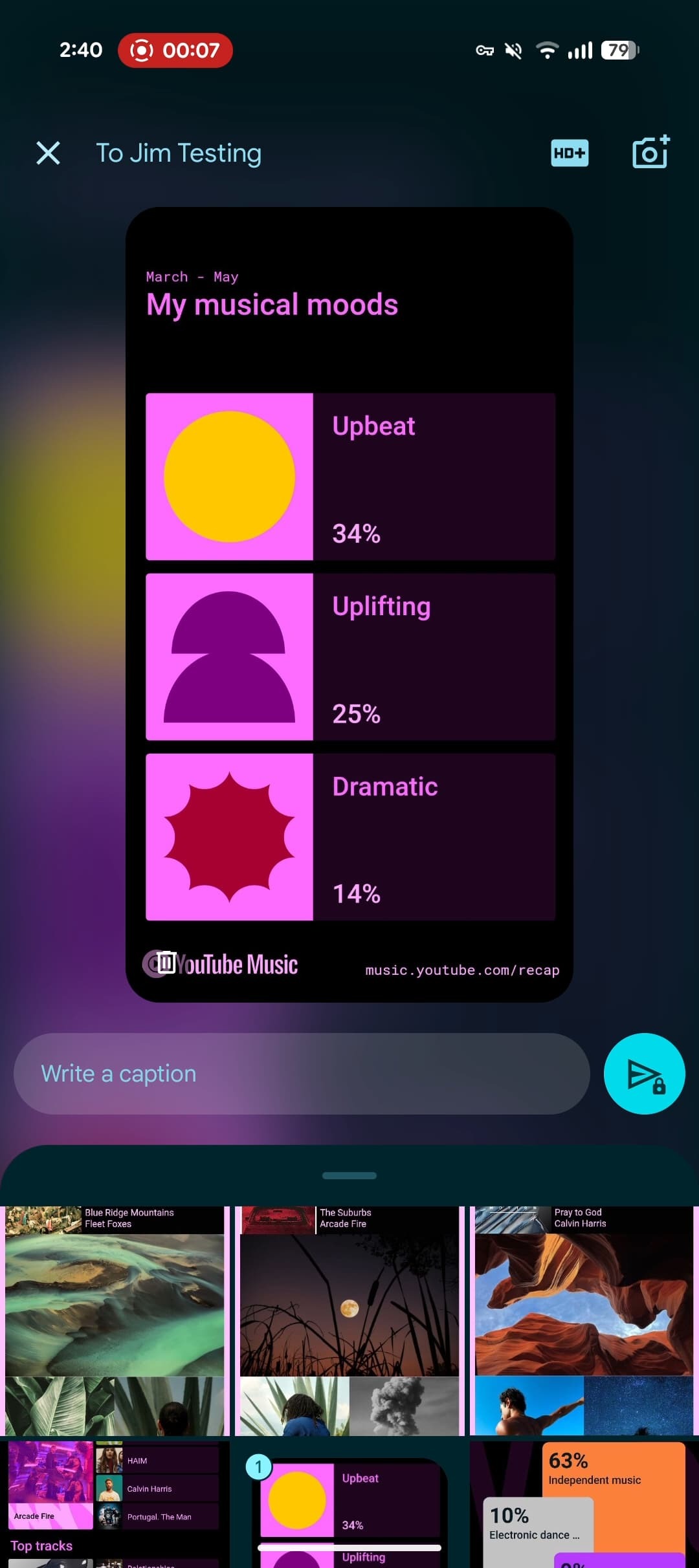Send the image to Jim Testing

pyautogui.click(x=644, y=1074)
